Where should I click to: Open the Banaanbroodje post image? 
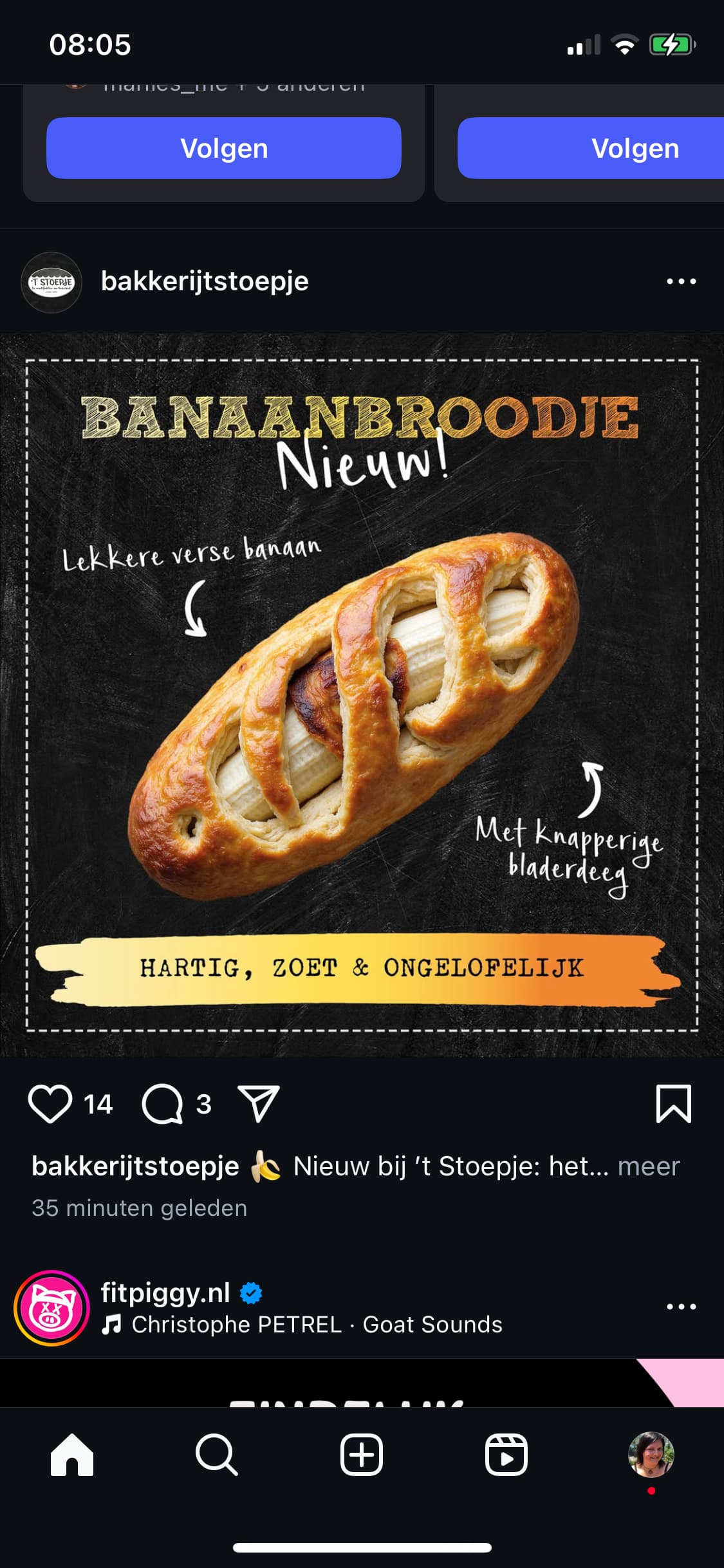click(x=362, y=695)
